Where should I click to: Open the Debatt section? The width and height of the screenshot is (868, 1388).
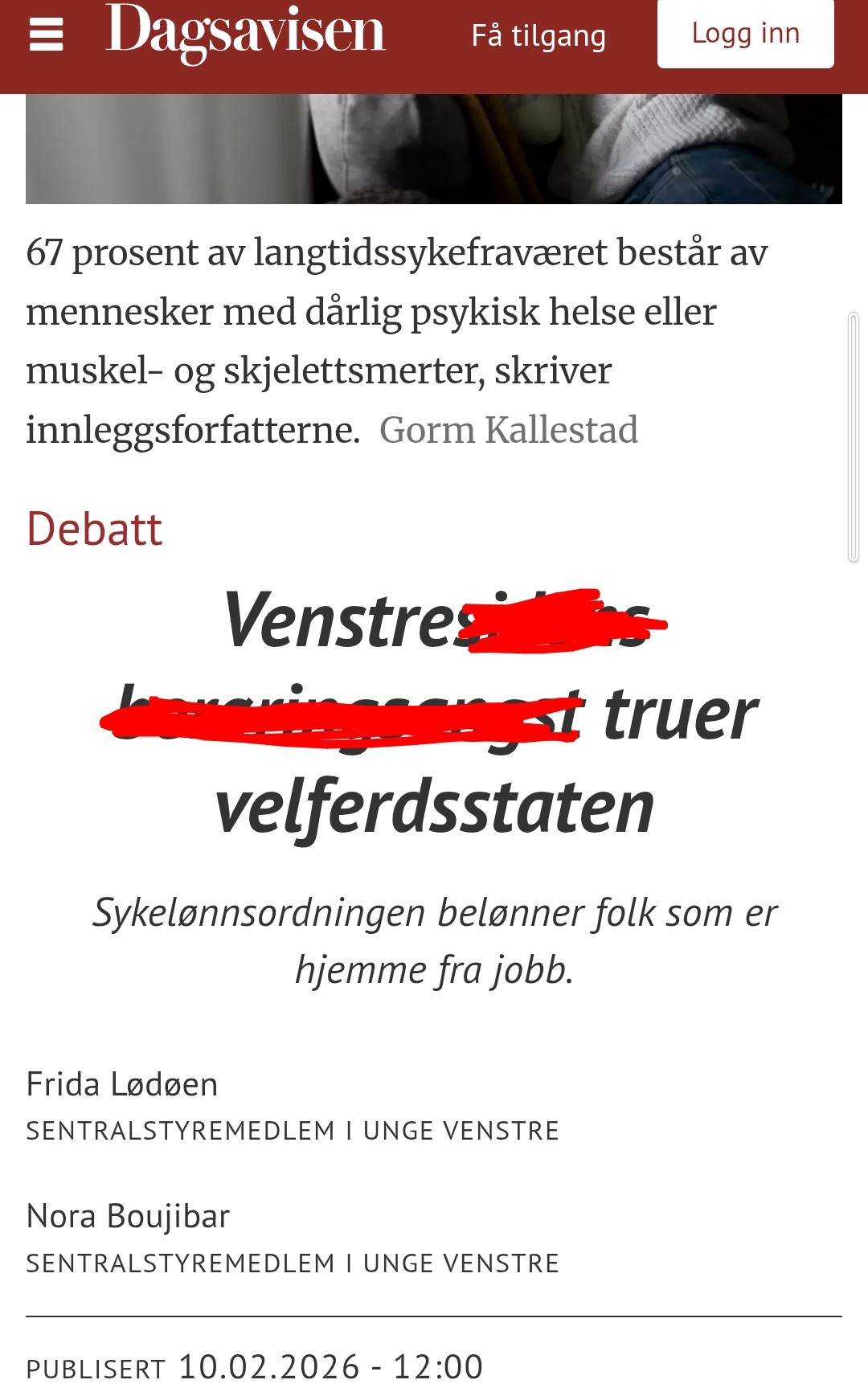(94, 529)
